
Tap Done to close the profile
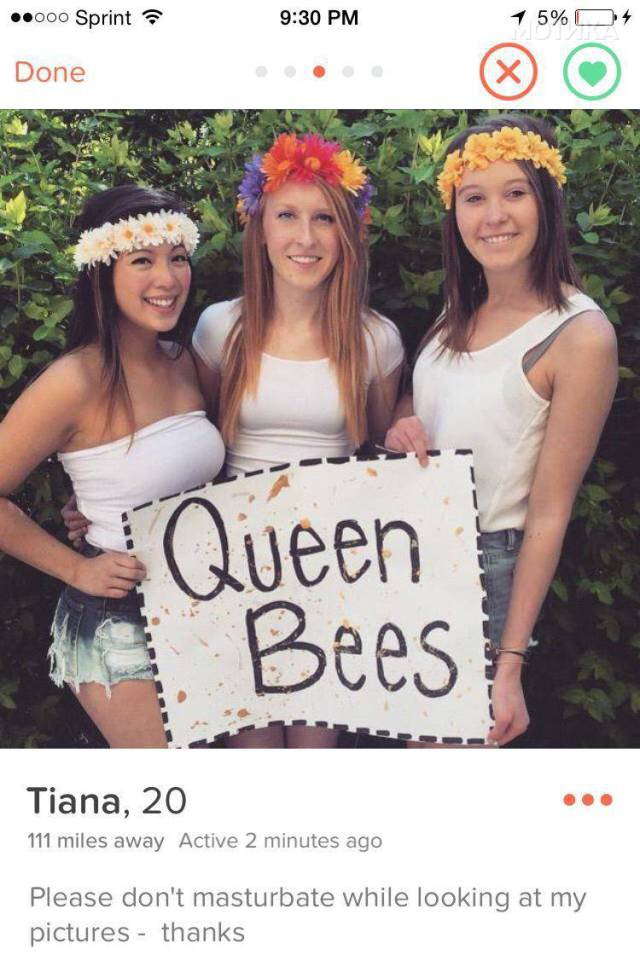(49, 72)
